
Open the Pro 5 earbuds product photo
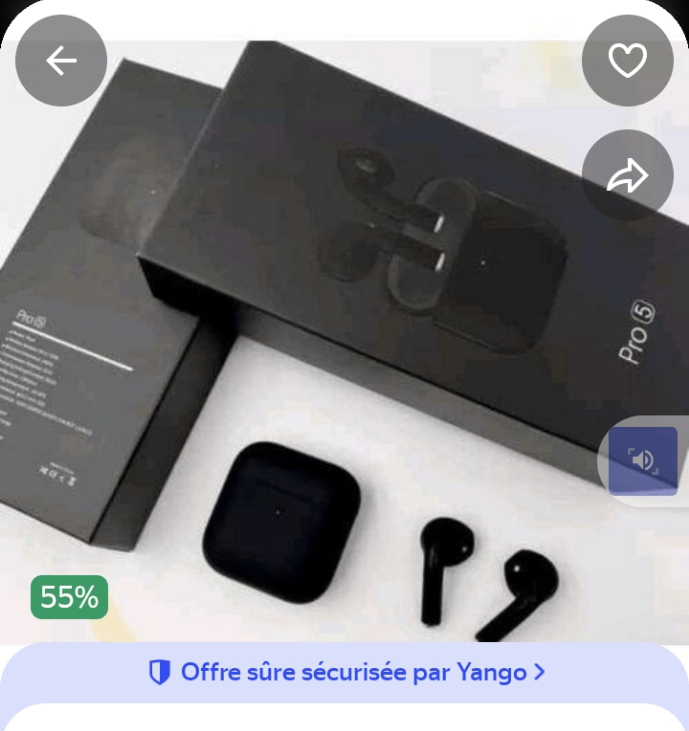coord(340,340)
